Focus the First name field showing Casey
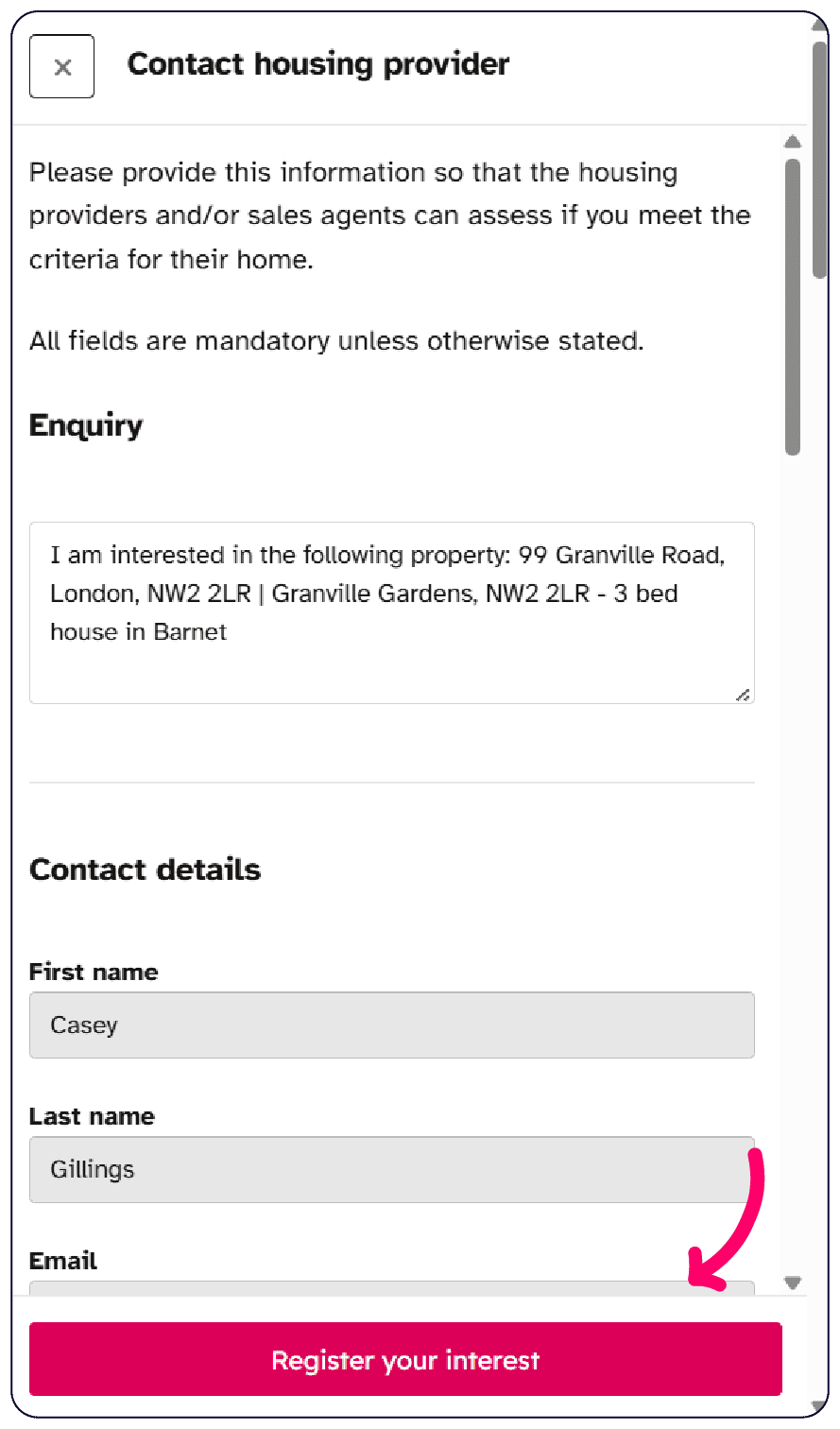The width and height of the screenshot is (840, 1429). point(391,1024)
